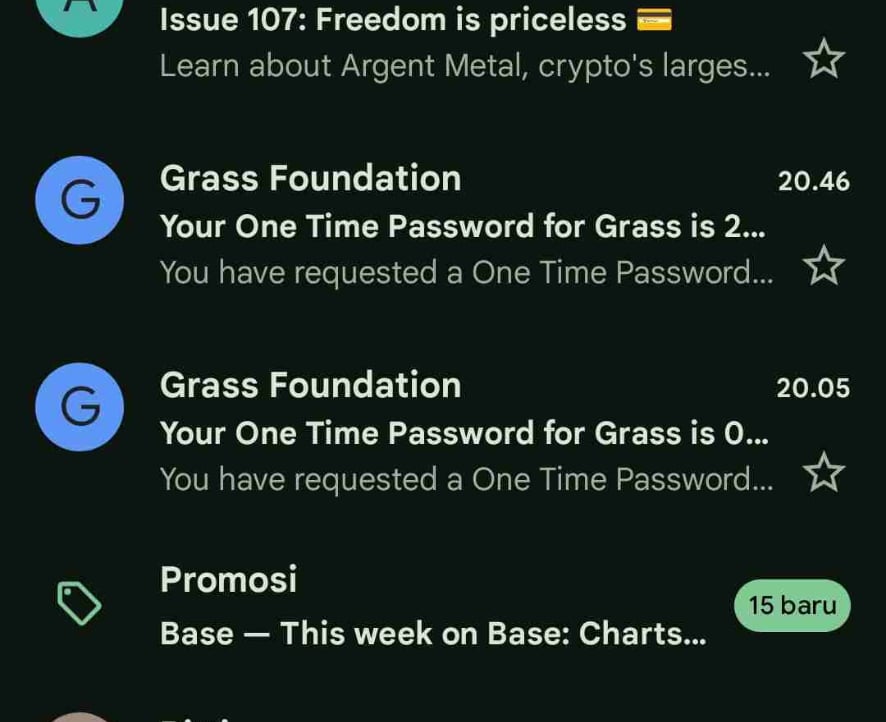This screenshot has height=722, width=886.
Task: Star the Grass Foundation email from 20.46
Action: [824, 267]
